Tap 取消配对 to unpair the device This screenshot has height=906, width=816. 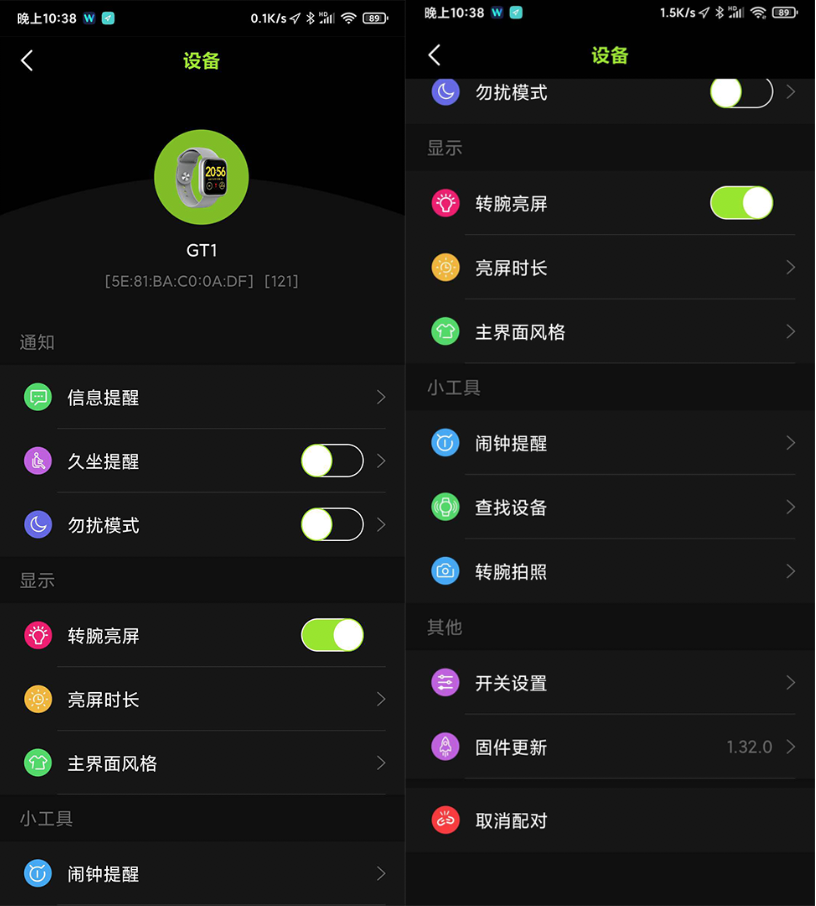(x=610, y=821)
